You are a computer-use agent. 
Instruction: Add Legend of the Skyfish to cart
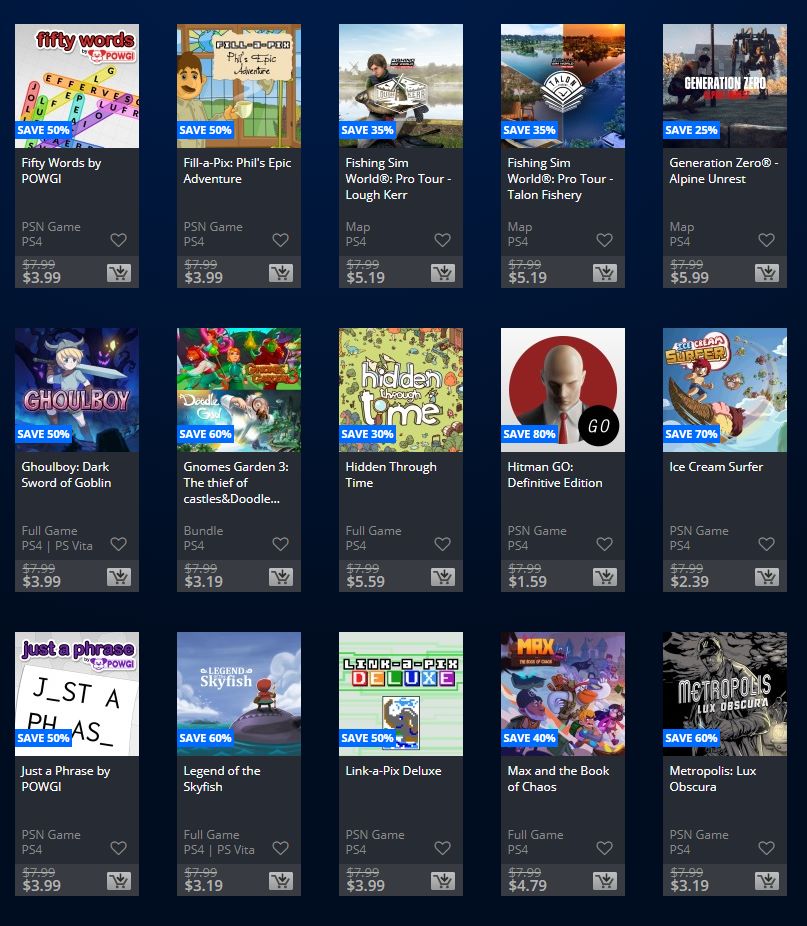click(x=280, y=881)
